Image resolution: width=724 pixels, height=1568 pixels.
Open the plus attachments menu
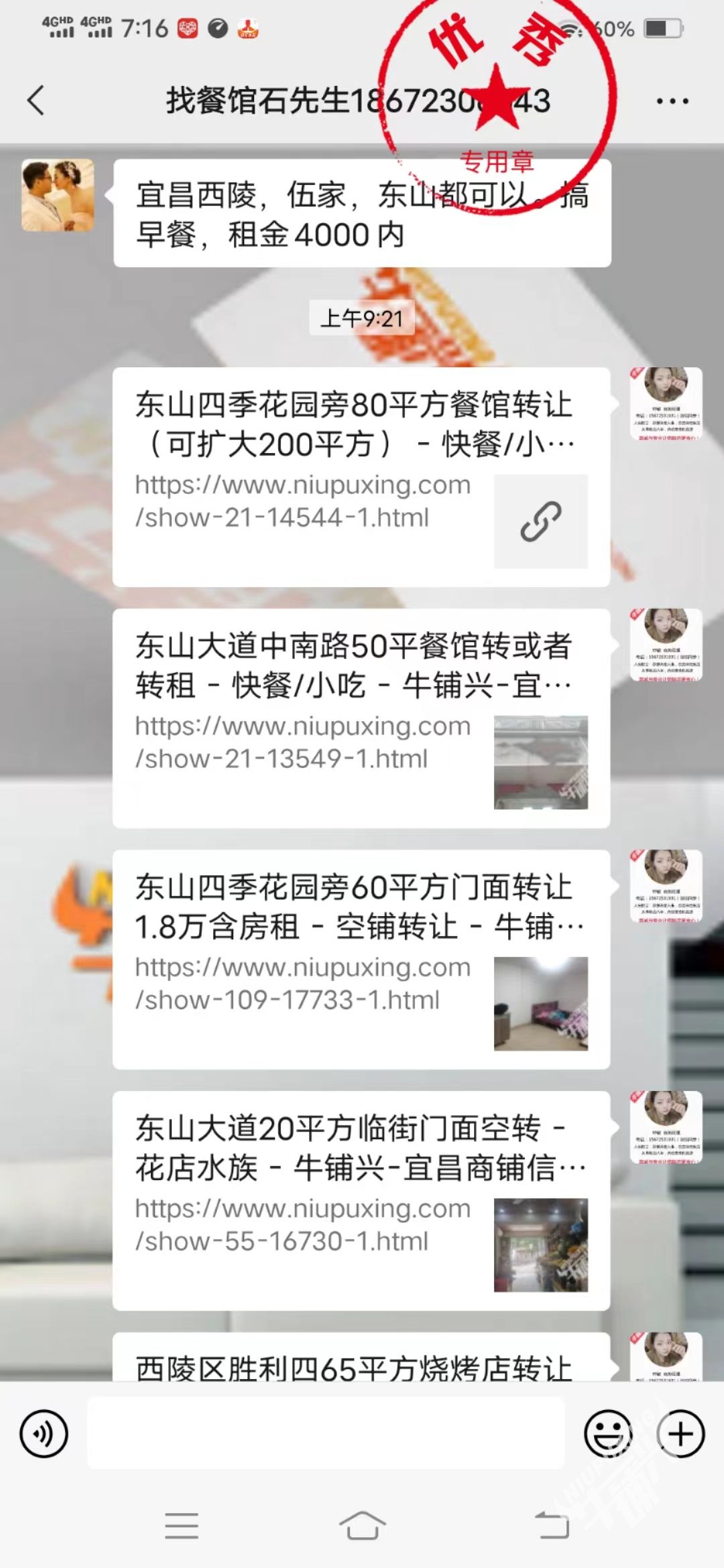point(680,1433)
